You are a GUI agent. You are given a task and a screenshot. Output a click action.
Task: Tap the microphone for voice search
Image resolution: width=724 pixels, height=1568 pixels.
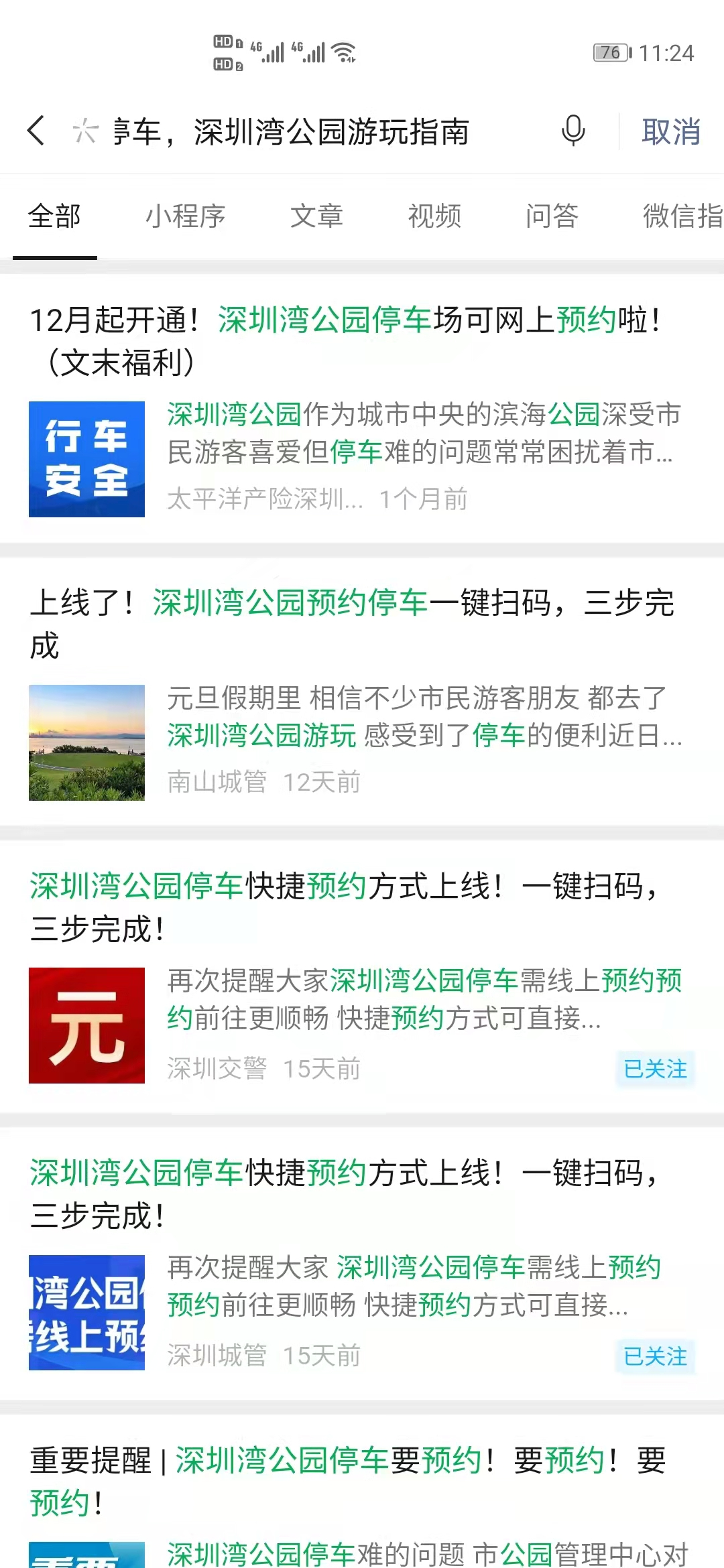pyautogui.click(x=573, y=131)
